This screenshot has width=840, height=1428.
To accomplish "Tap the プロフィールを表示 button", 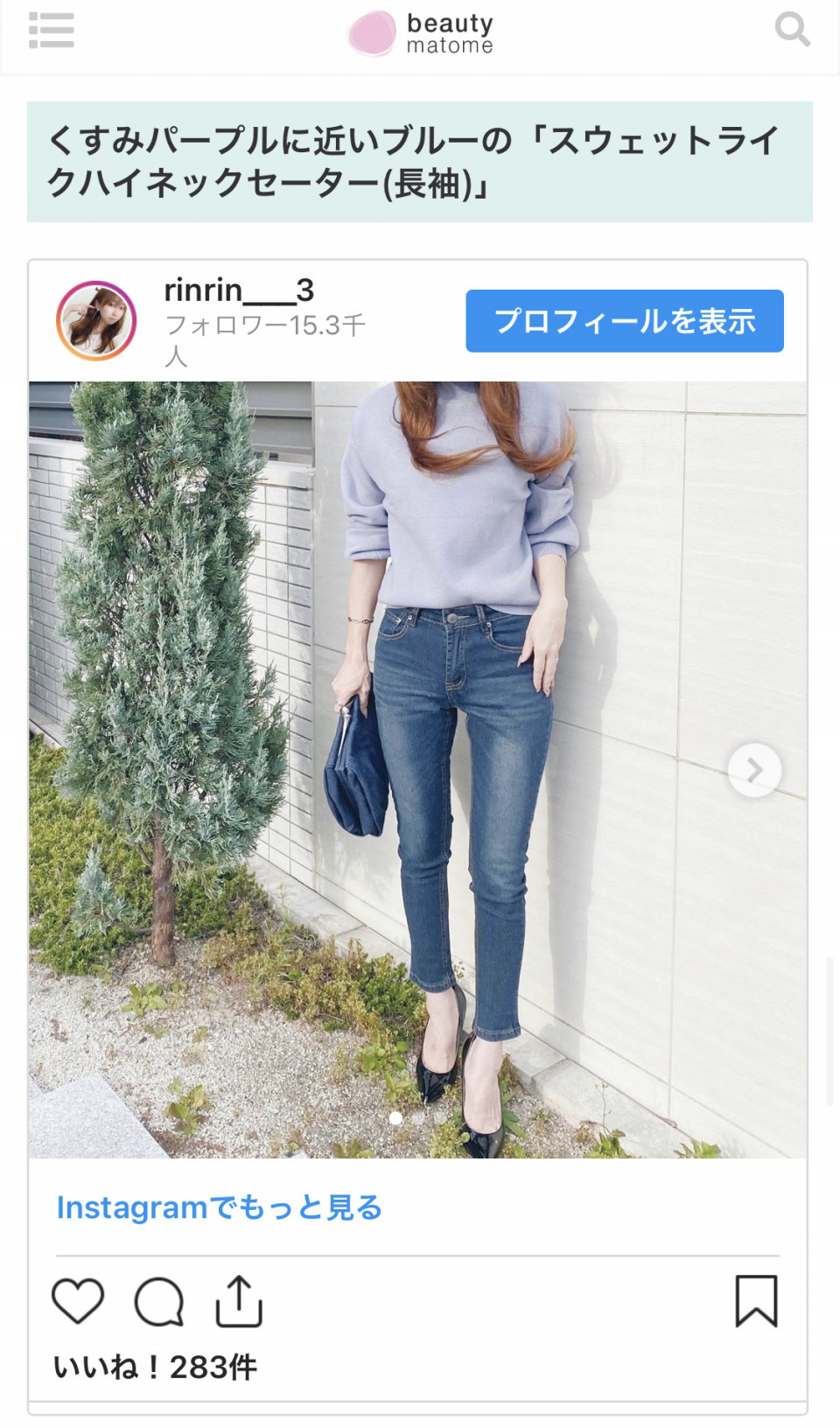I will pos(625,321).
